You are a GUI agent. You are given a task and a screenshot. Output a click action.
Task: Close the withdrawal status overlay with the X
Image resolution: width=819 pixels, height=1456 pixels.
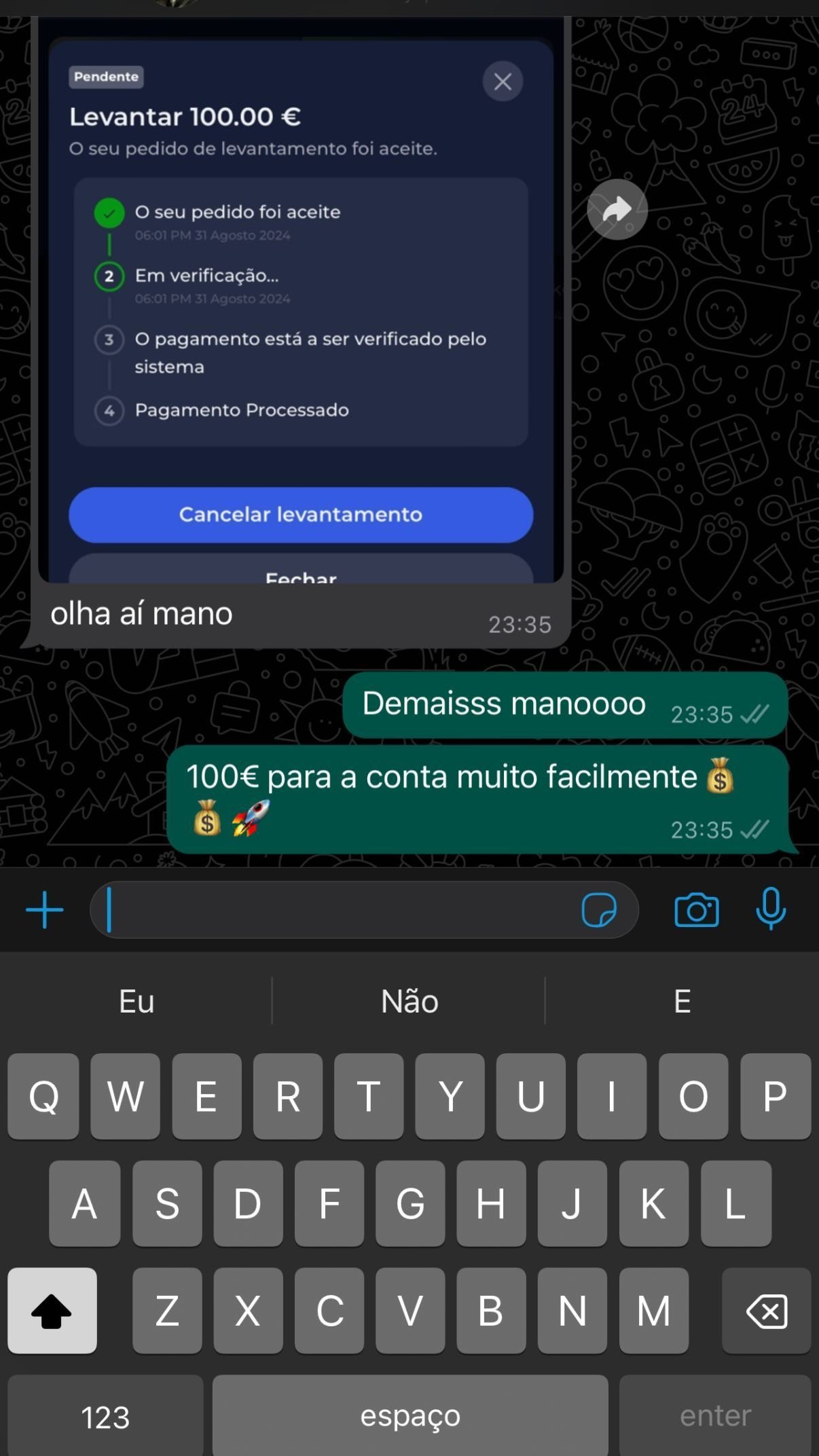502,81
